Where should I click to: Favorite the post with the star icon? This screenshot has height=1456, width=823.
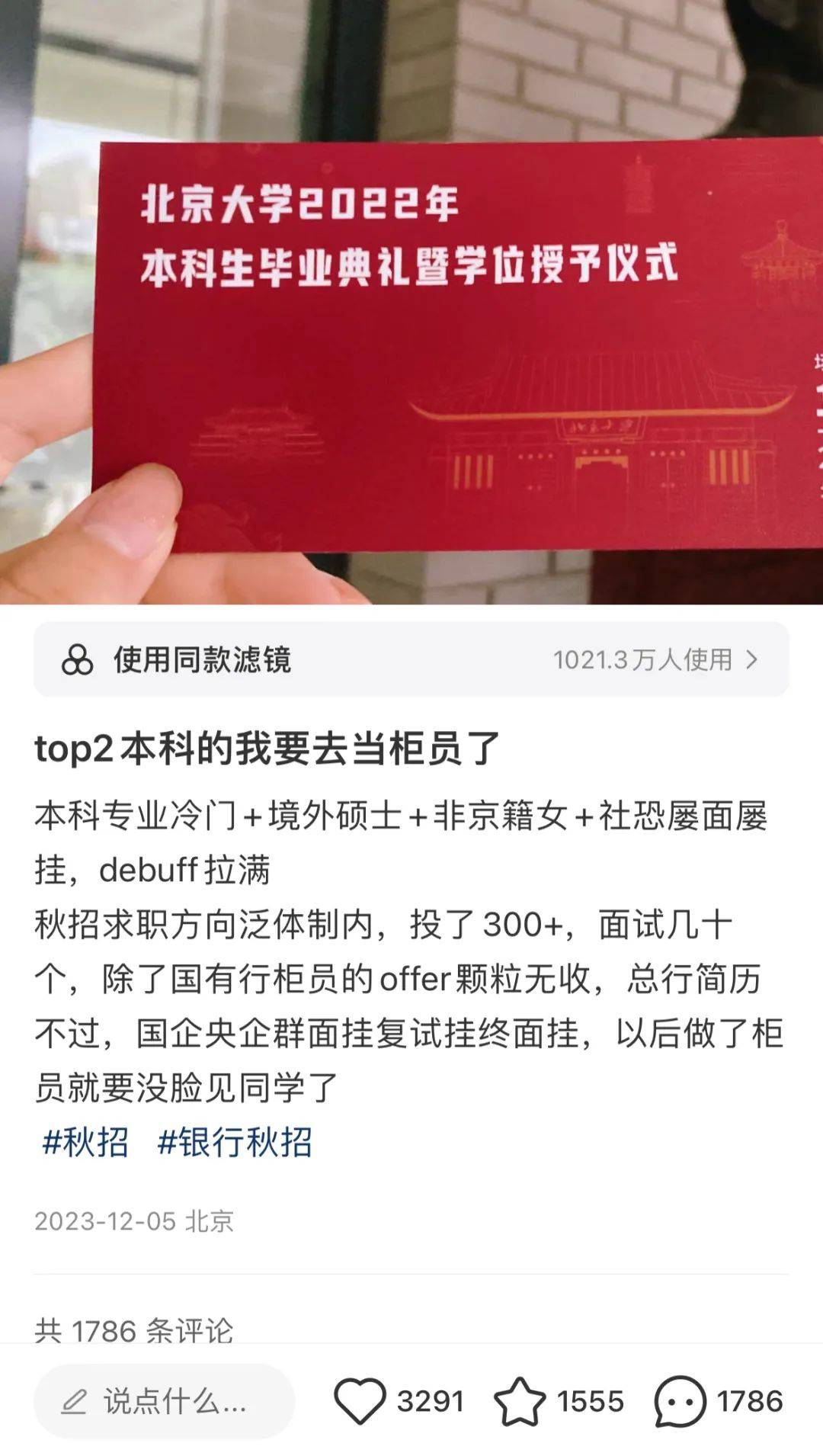click(520, 1401)
